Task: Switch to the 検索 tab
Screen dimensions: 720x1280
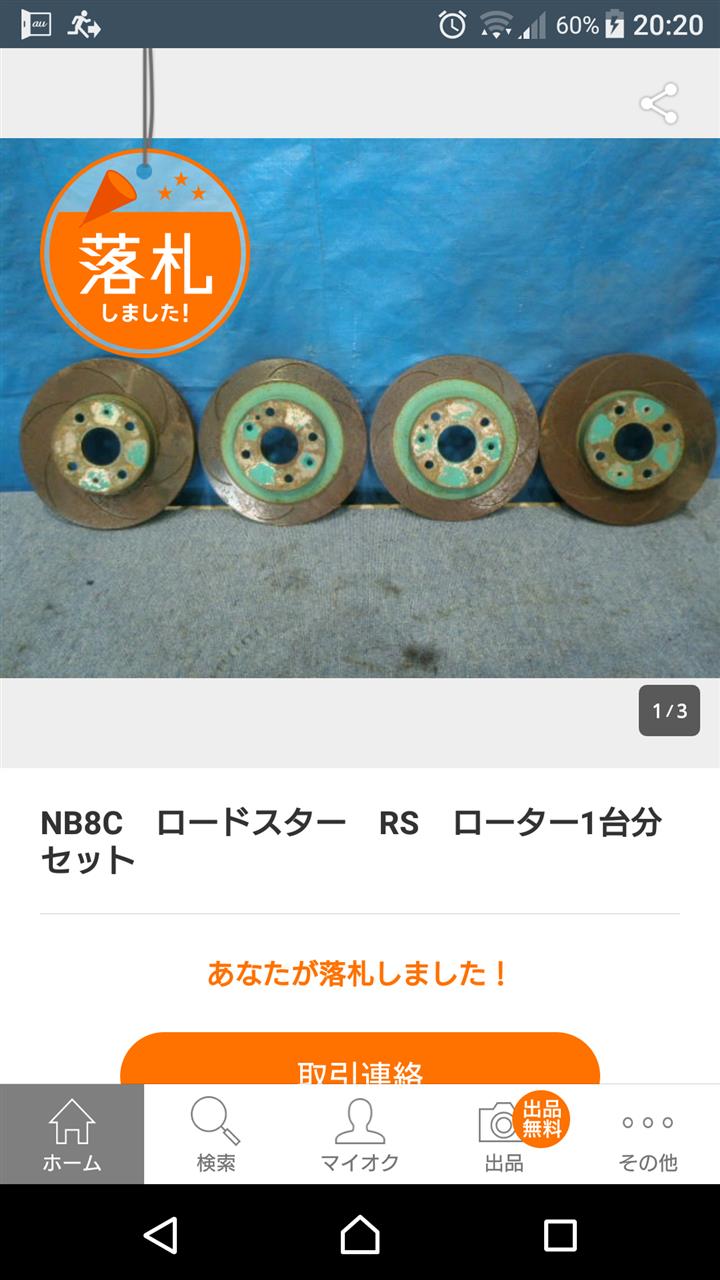Action: pyautogui.click(x=216, y=1135)
